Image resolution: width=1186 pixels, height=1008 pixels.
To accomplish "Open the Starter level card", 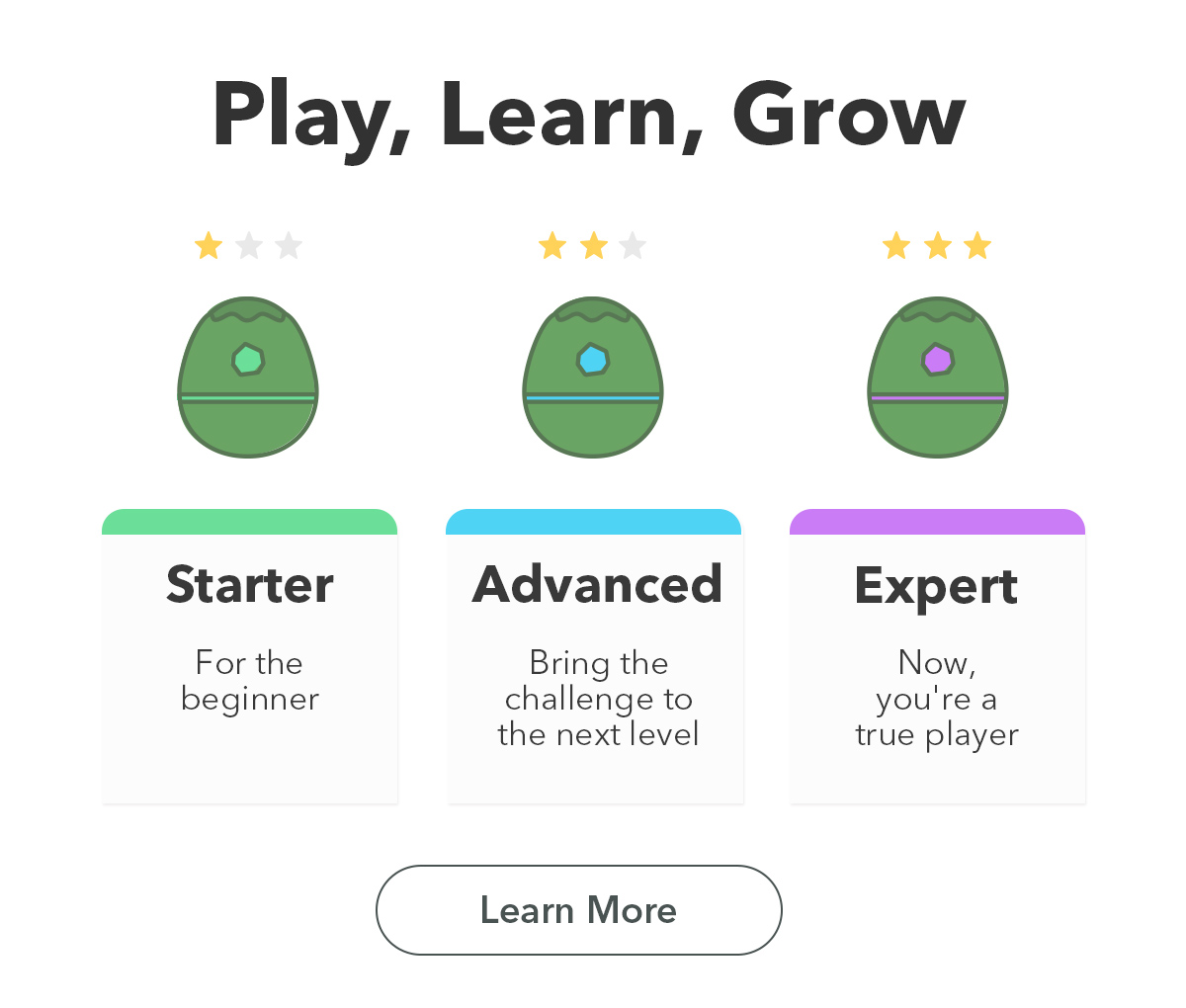I will 249,656.
